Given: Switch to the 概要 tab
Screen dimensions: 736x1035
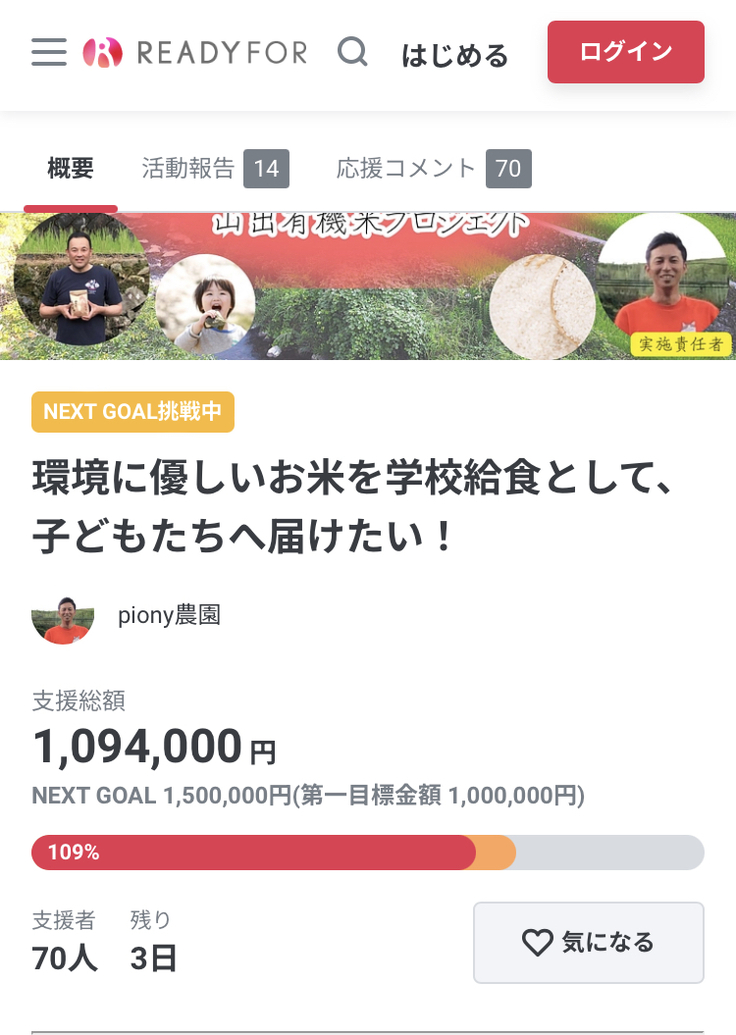Looking at the screenshot, I should [70, 168].
